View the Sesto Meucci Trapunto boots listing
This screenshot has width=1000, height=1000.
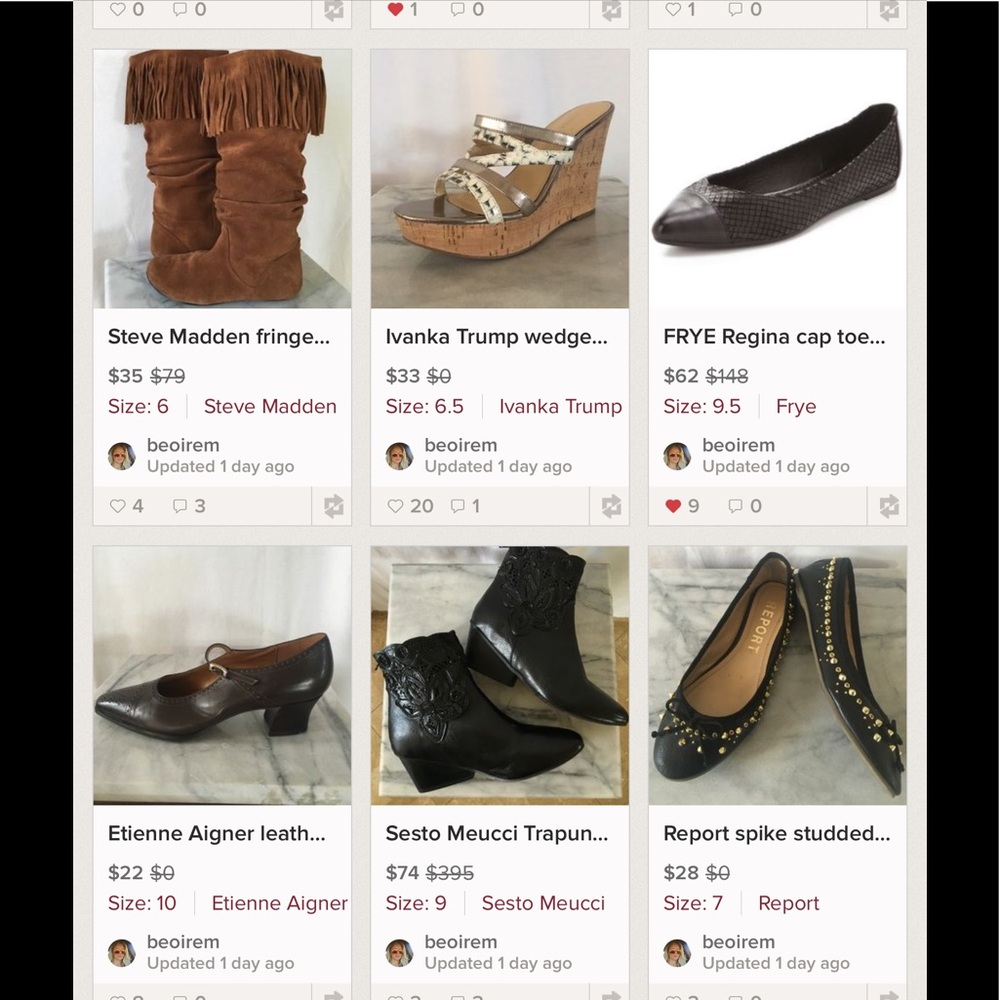click(499, 676)
